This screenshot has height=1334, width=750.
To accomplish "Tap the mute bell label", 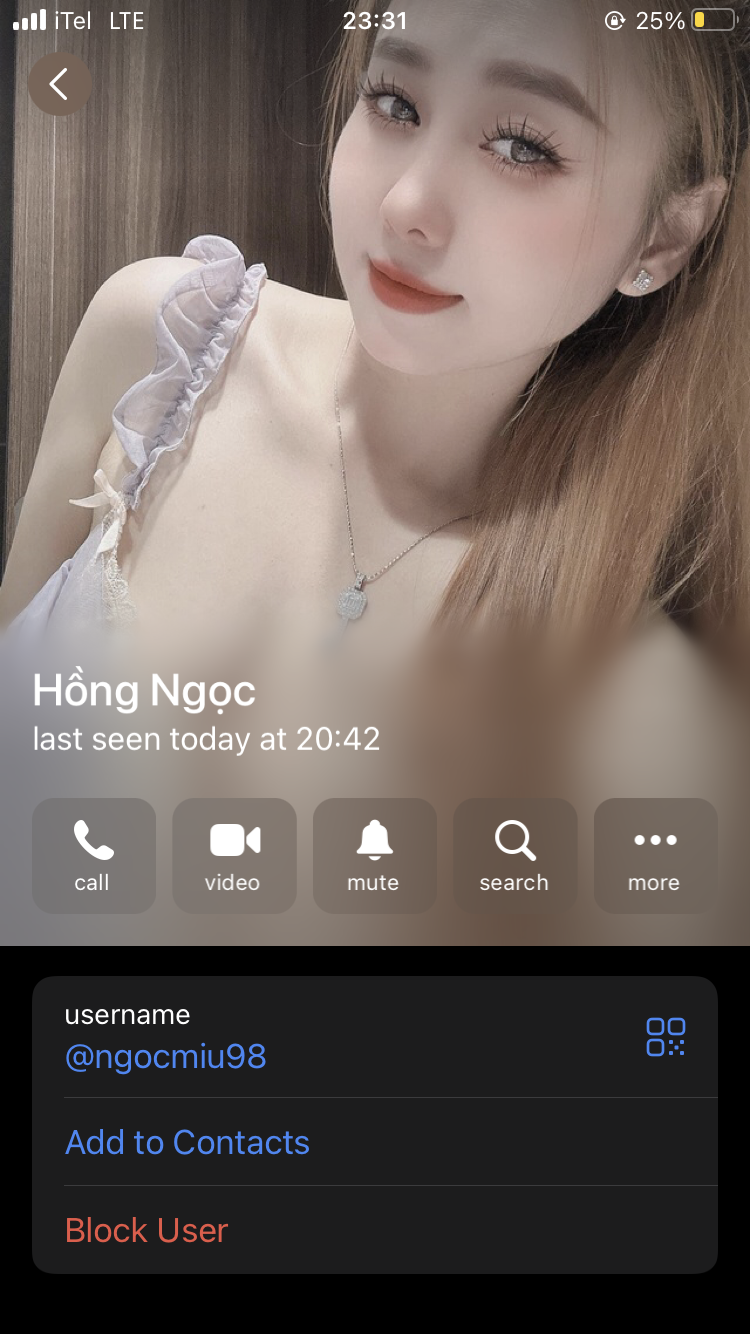I will tap(375, 882).
